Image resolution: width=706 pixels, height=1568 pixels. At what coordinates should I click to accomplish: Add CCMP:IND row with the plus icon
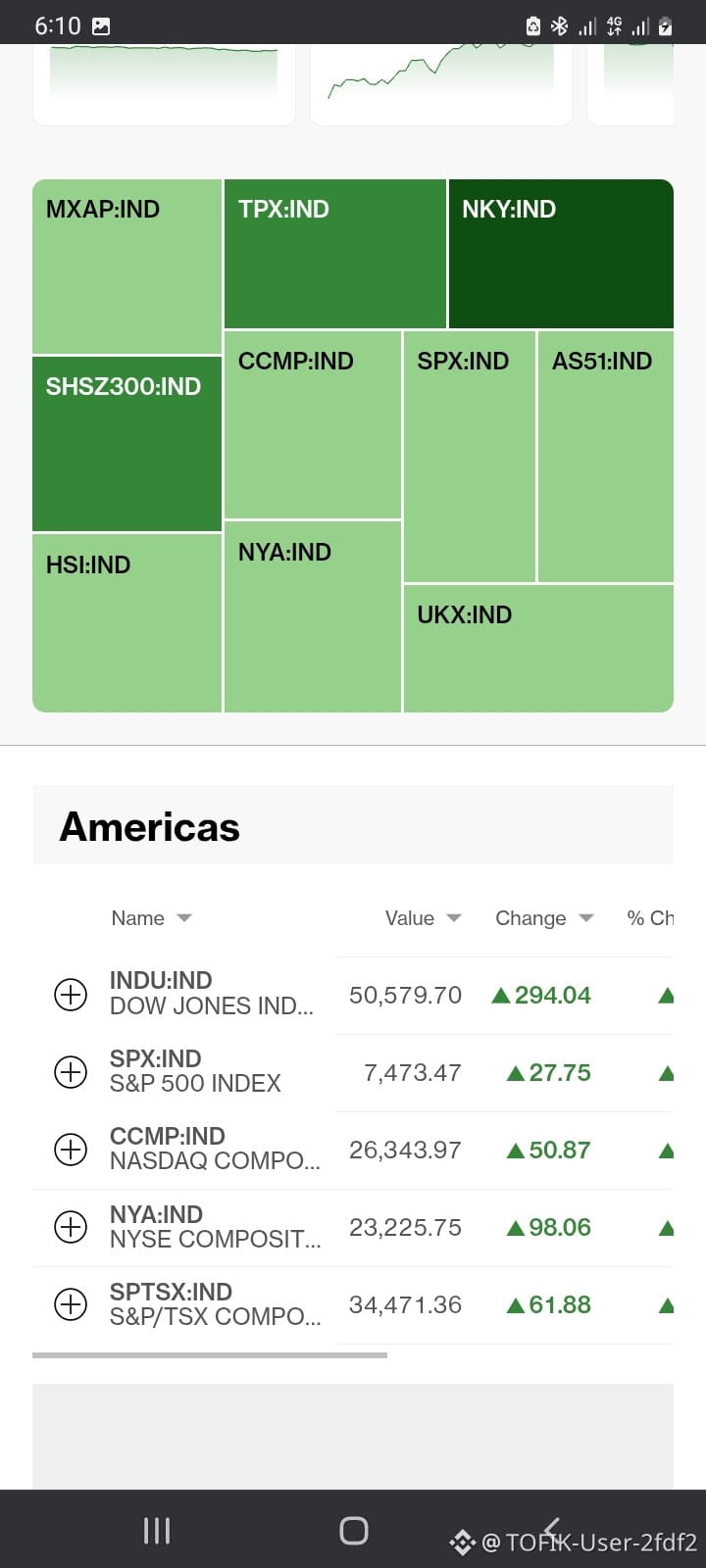click(71, 1150)
